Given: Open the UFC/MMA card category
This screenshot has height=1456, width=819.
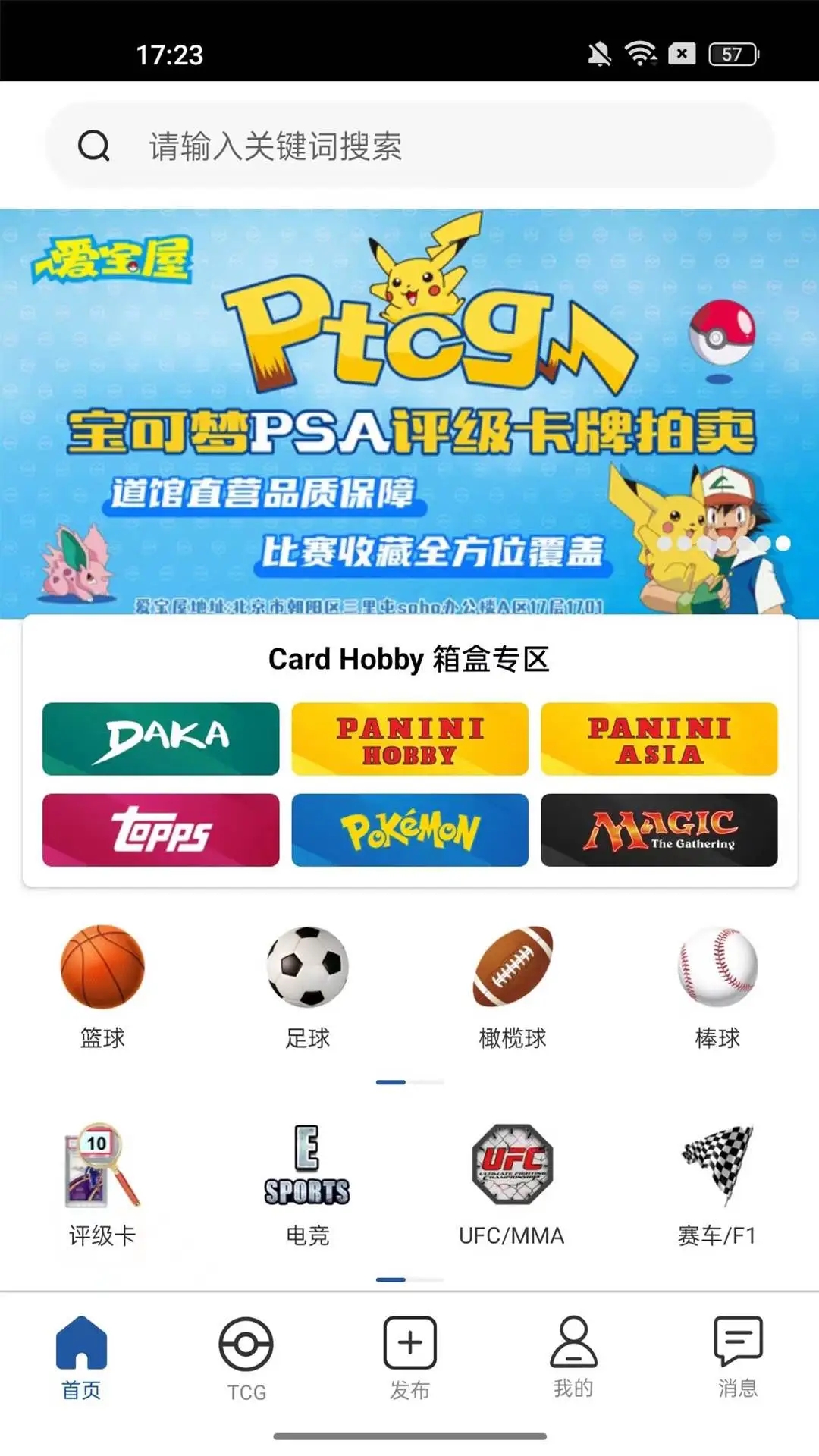Looking at the screenshot, I should pyautogui.click(x=512, y=1164).
